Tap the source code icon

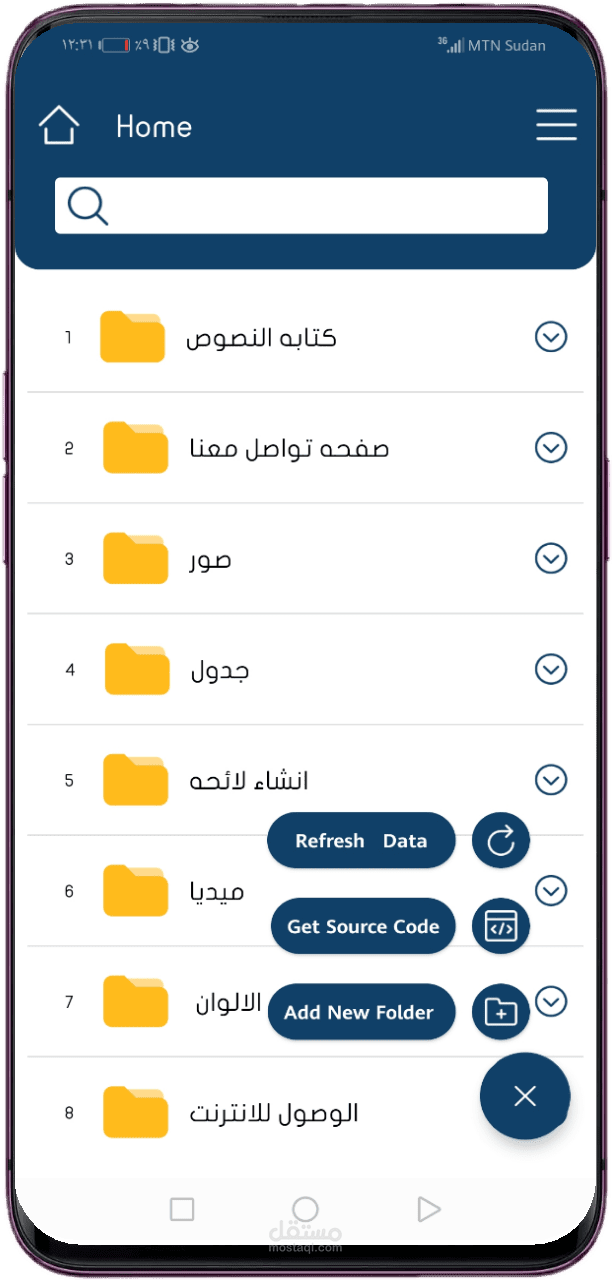point(501,927)
